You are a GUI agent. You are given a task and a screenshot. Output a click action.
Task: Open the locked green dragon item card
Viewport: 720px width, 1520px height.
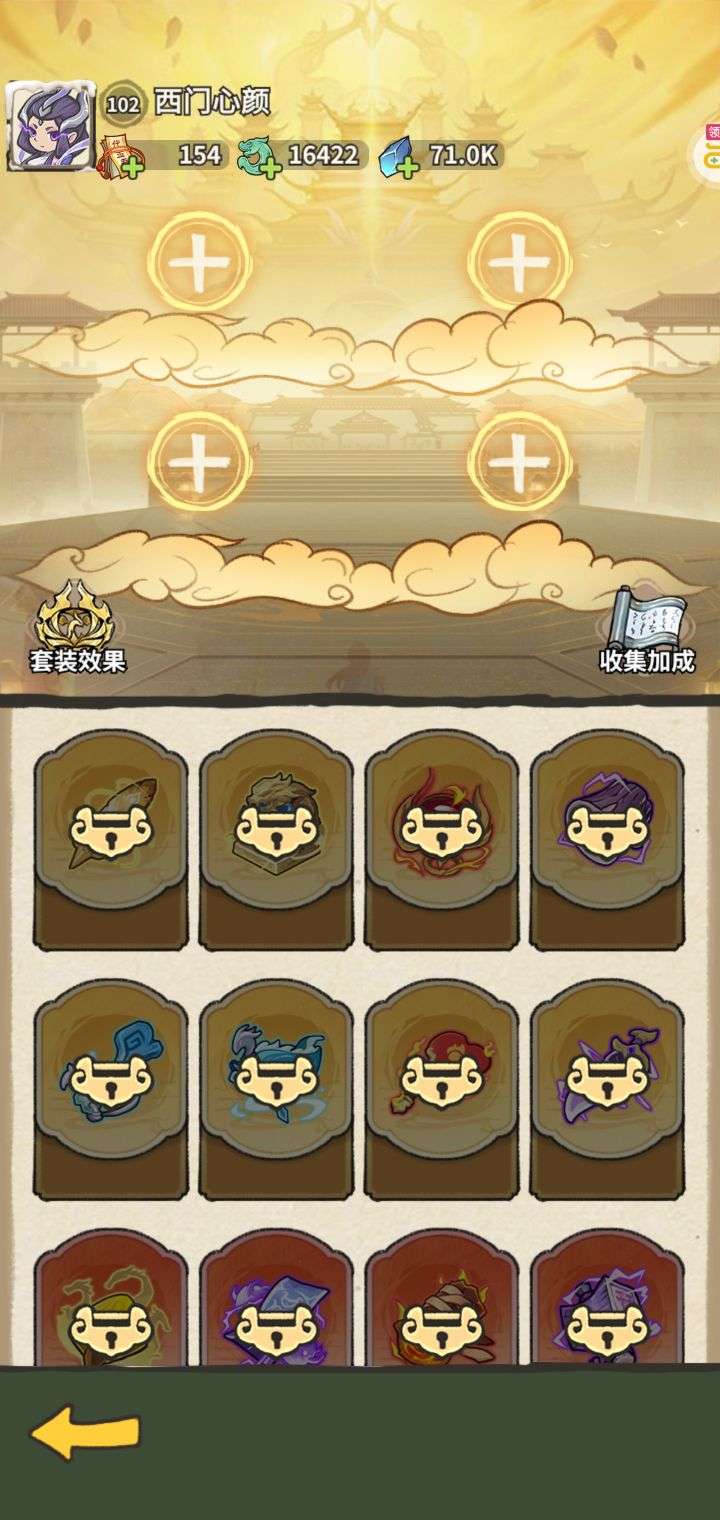[111, 1305]
